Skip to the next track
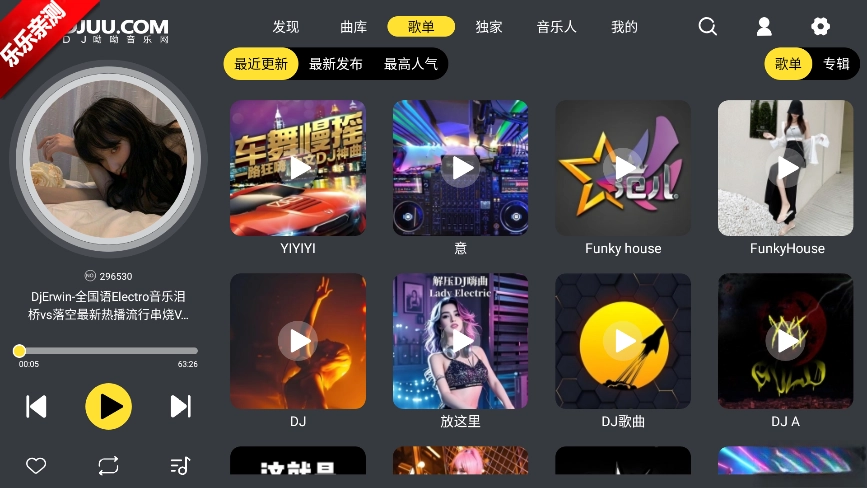This screenshot has width=867, height=488. (x=180, y=406)
